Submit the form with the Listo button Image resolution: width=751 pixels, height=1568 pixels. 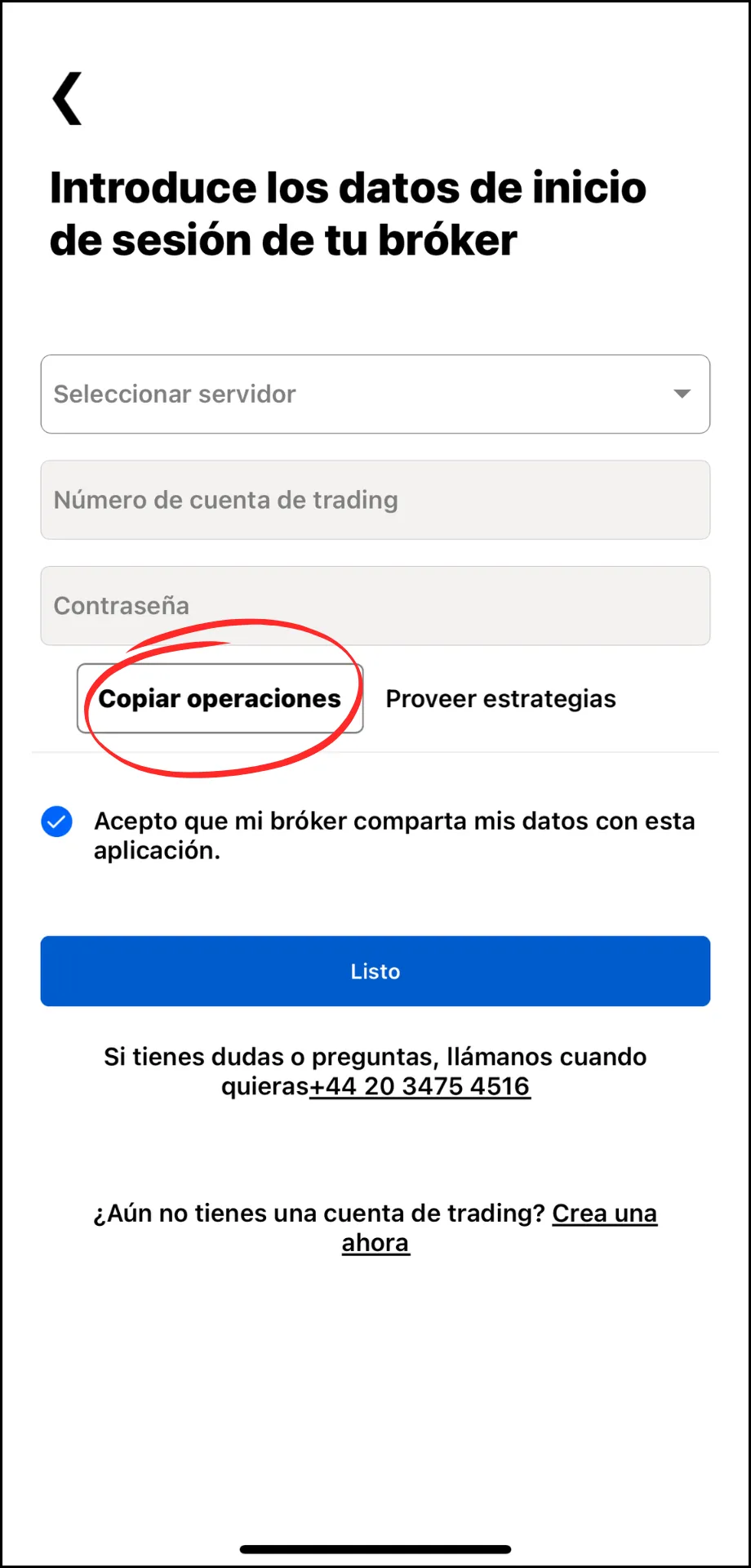coord(375,971)
